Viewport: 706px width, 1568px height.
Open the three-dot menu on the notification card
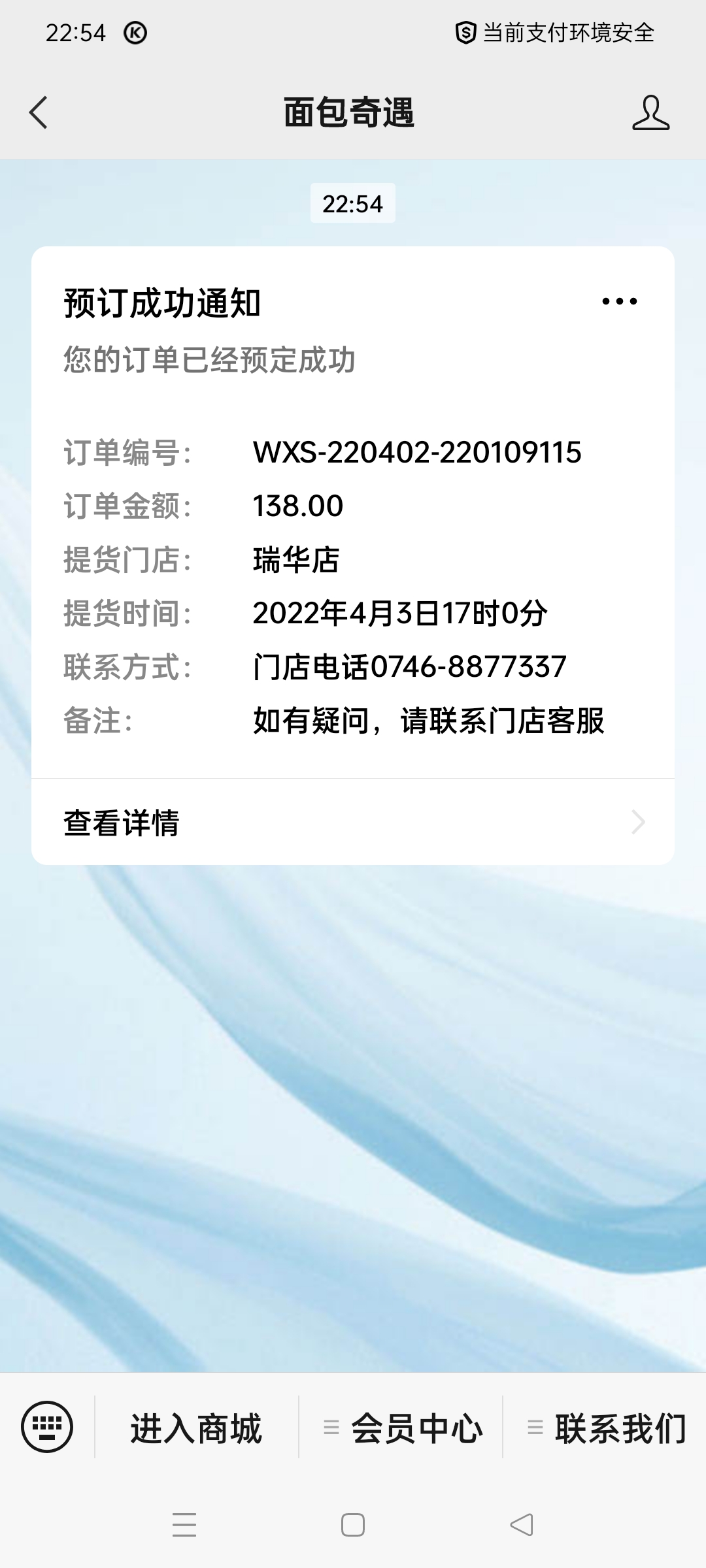pos(619,301)
